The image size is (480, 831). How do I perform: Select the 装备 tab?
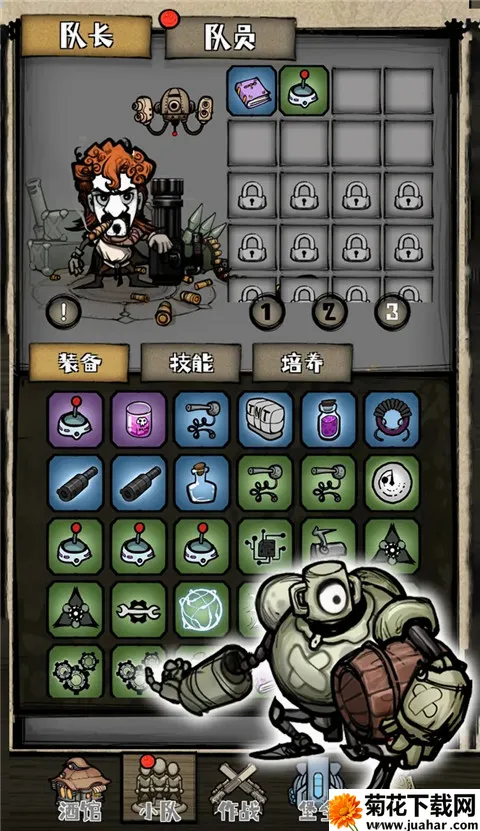click(x=79, y=363)
